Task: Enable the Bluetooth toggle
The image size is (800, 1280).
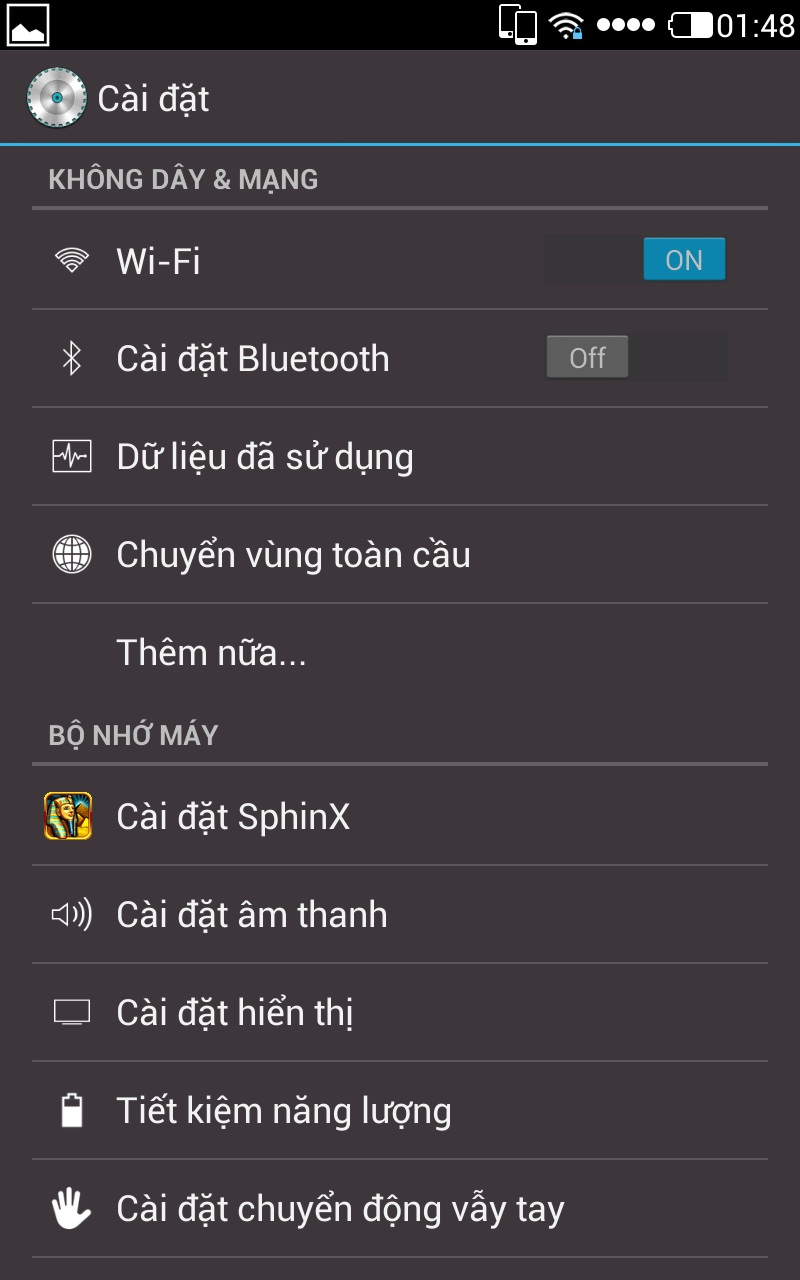Action: click(636, 358)
